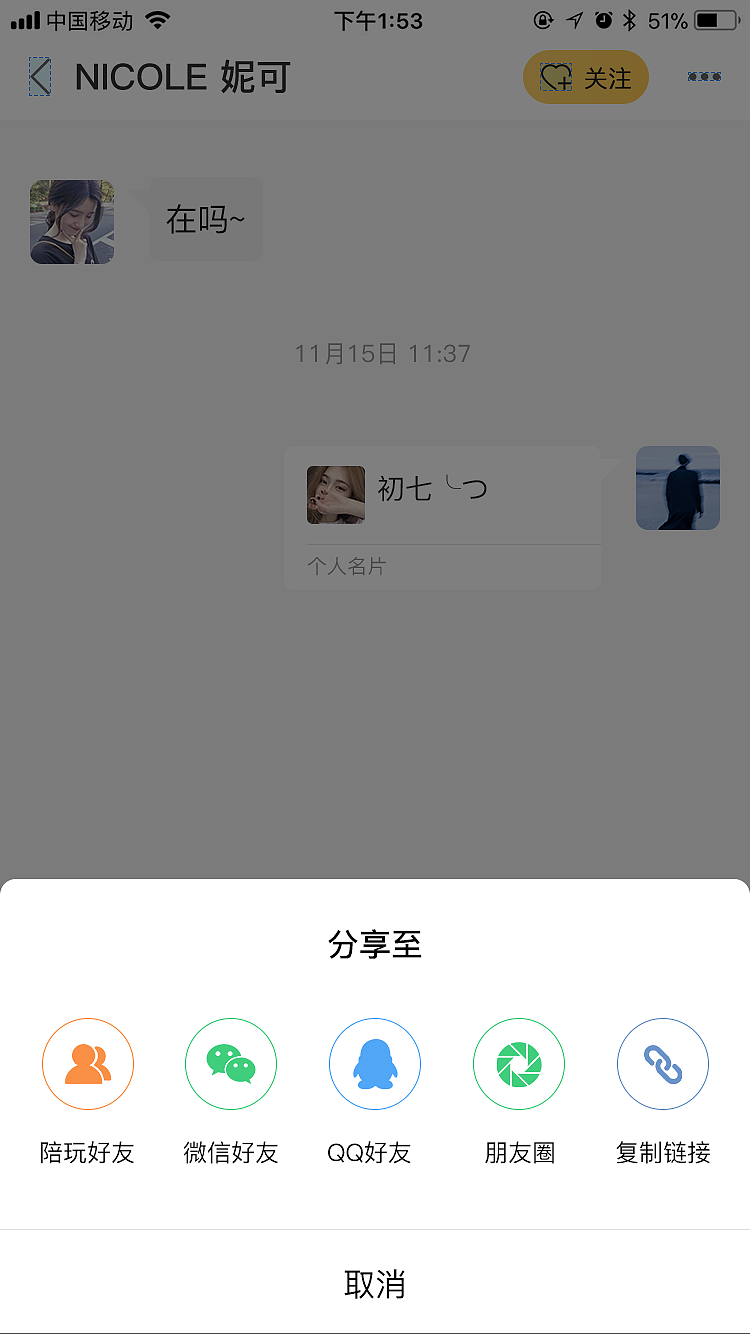The image size is (750, 1334).
Task: Open the sender's dark avatar beside the name card
Action: (678, 487)
